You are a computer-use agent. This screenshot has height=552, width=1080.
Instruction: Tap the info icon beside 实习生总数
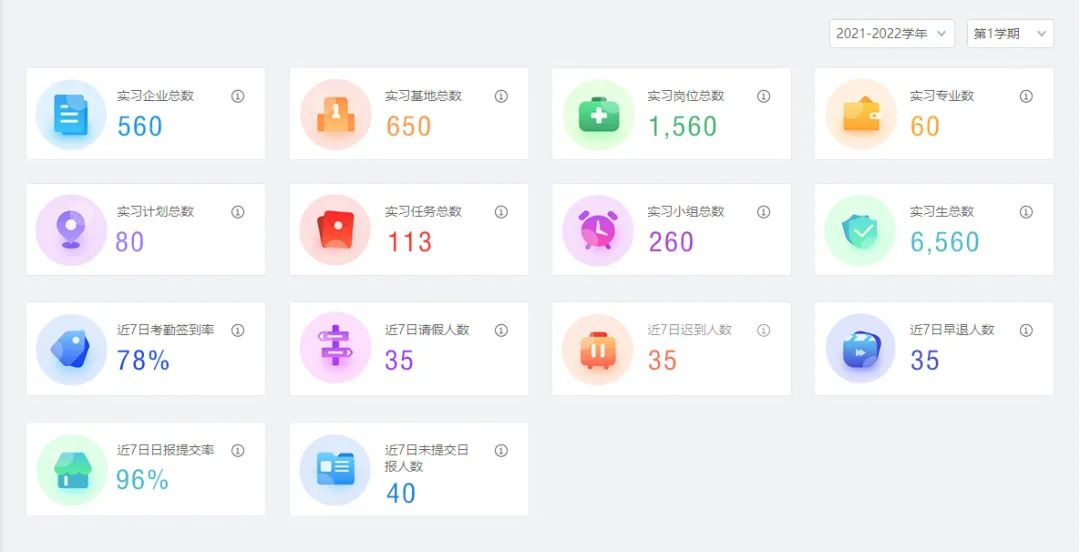coord(1026,212)
